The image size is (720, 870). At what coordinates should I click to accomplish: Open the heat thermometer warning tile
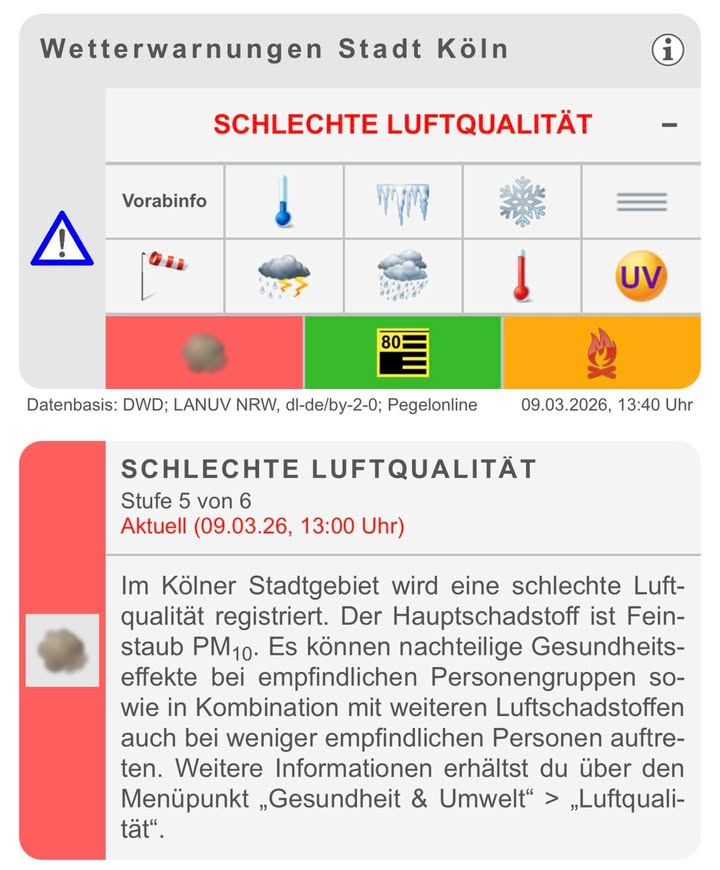pos(522,275)
